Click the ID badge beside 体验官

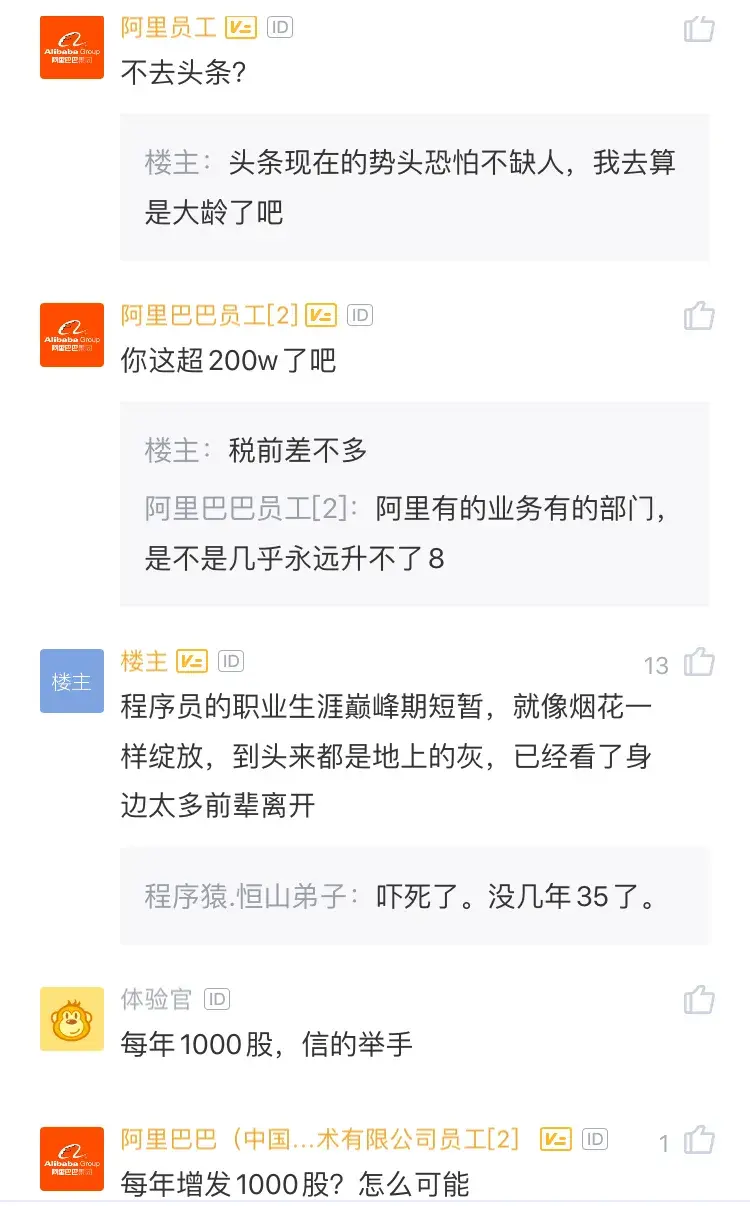[x=217, y=998]
